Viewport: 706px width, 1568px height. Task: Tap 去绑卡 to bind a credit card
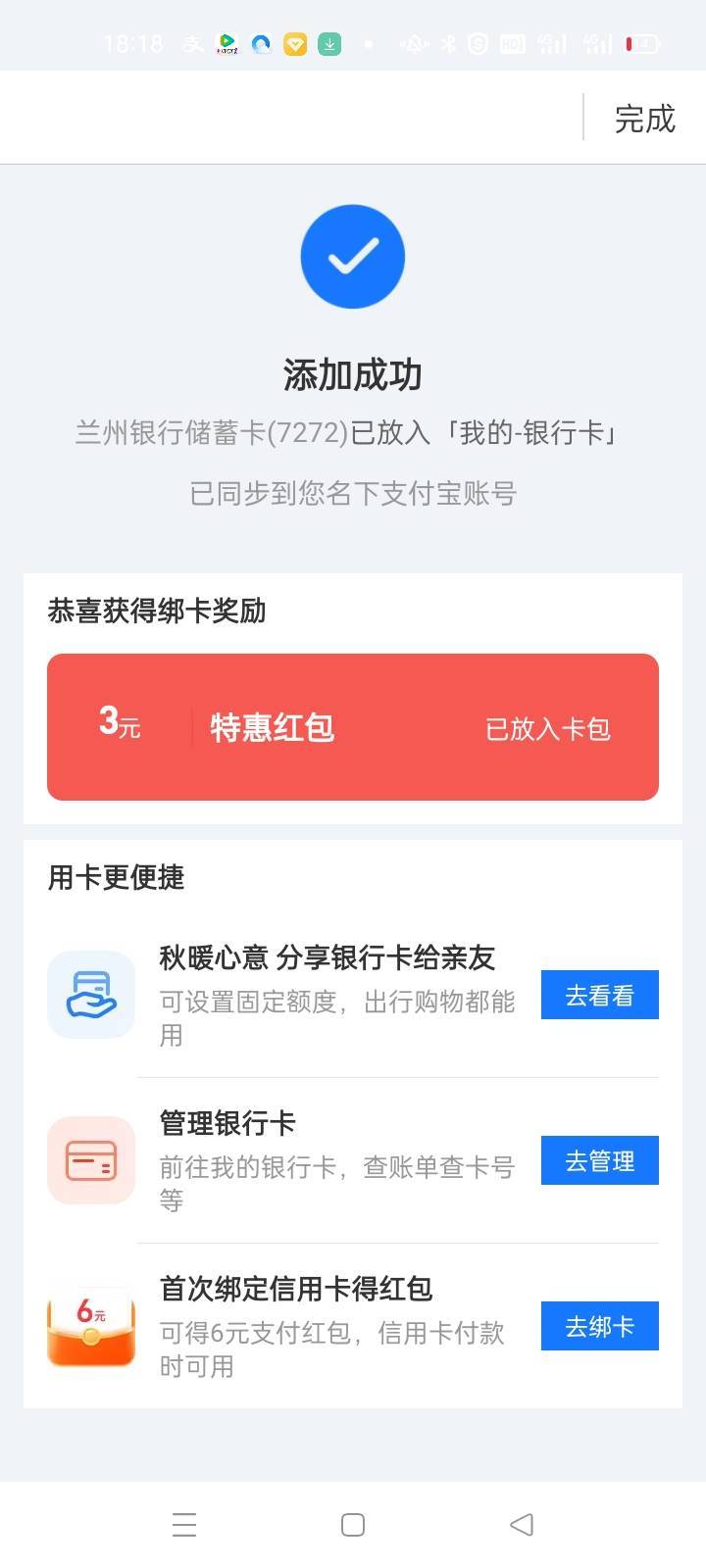(599, 1326)
